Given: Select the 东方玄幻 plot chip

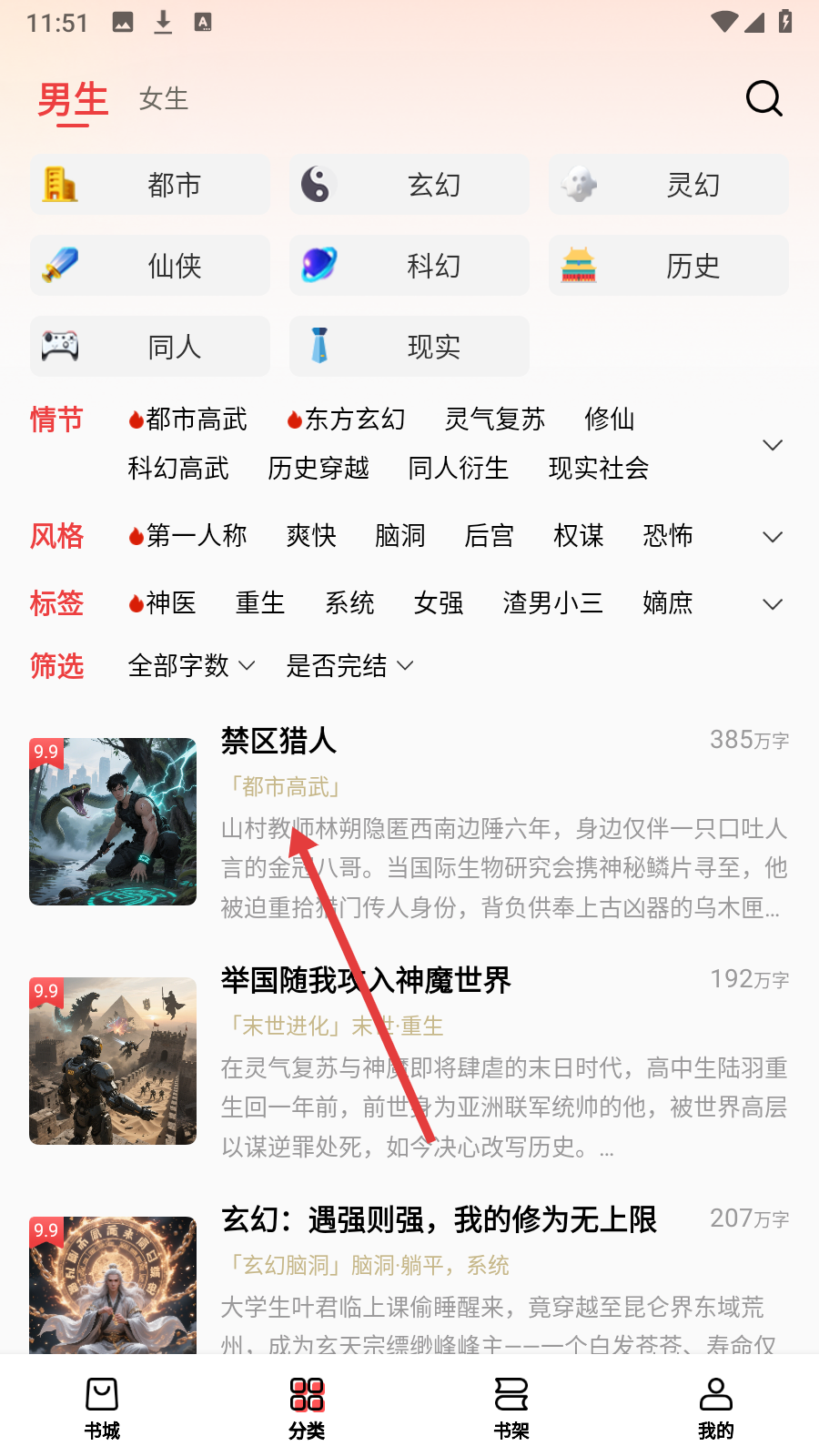Looking at the screenshot, I should click(346, 420).
